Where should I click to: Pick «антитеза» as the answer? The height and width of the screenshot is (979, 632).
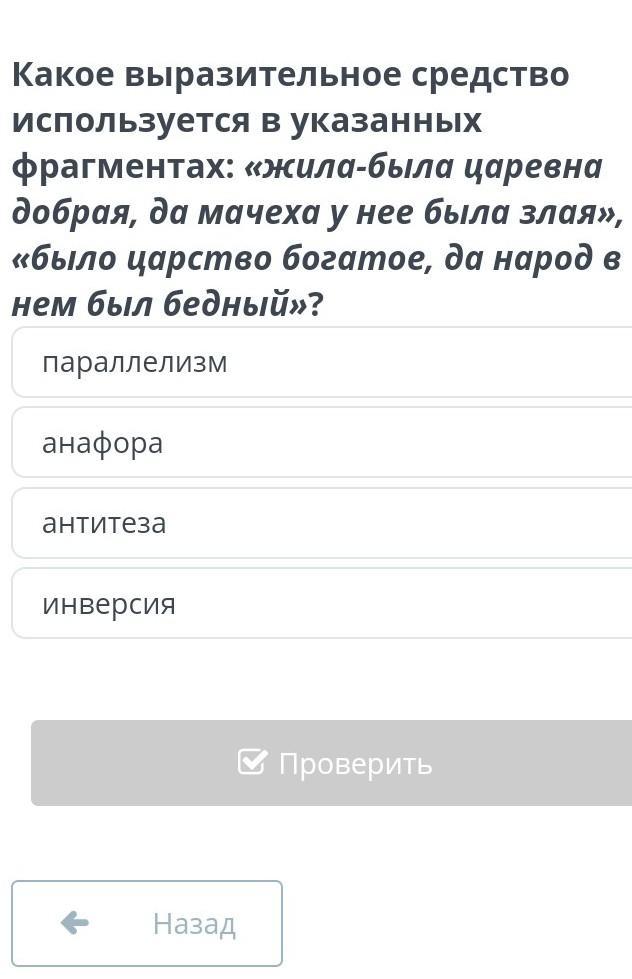coord(320,523)
